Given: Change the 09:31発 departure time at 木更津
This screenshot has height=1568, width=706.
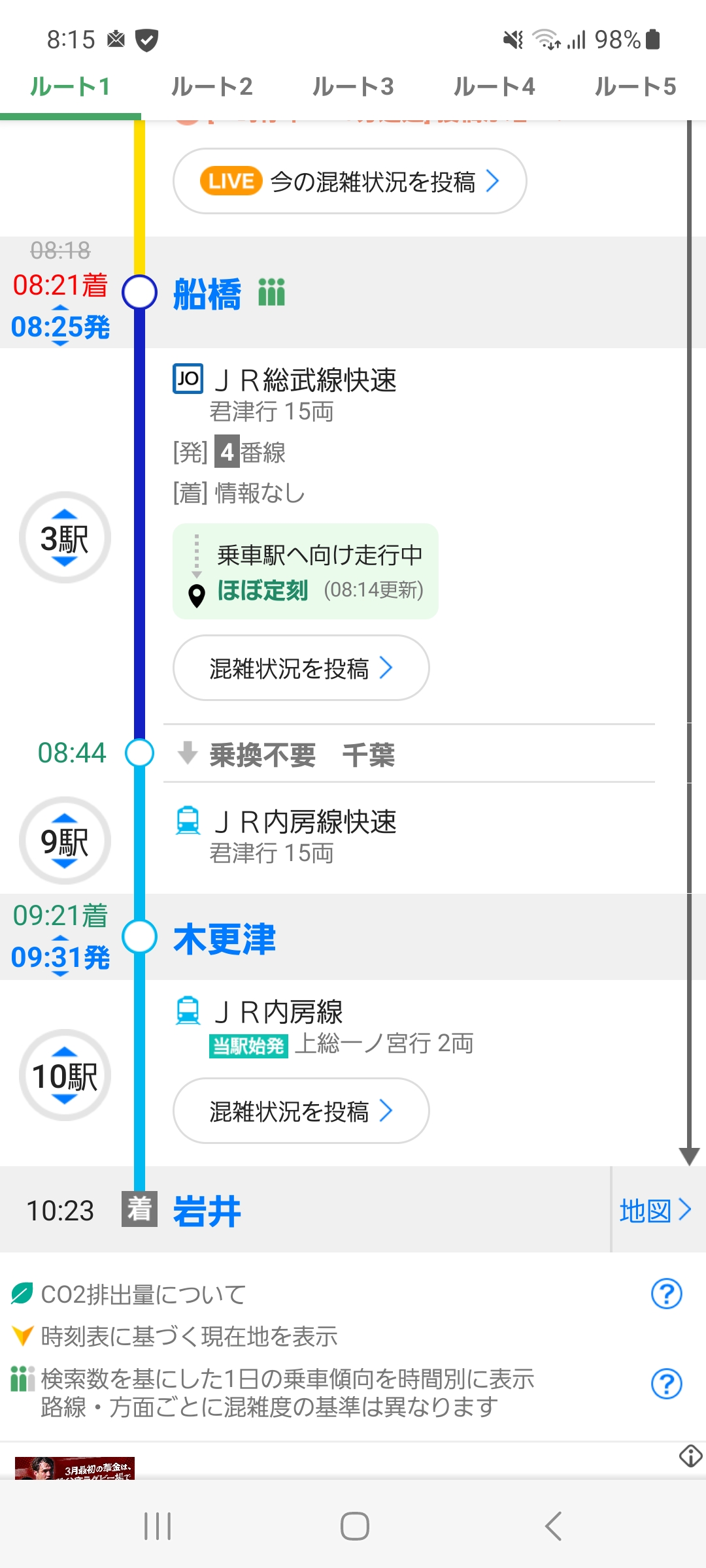Looking at the screenshot, I should pyautogui.click(x=60, y=957).
